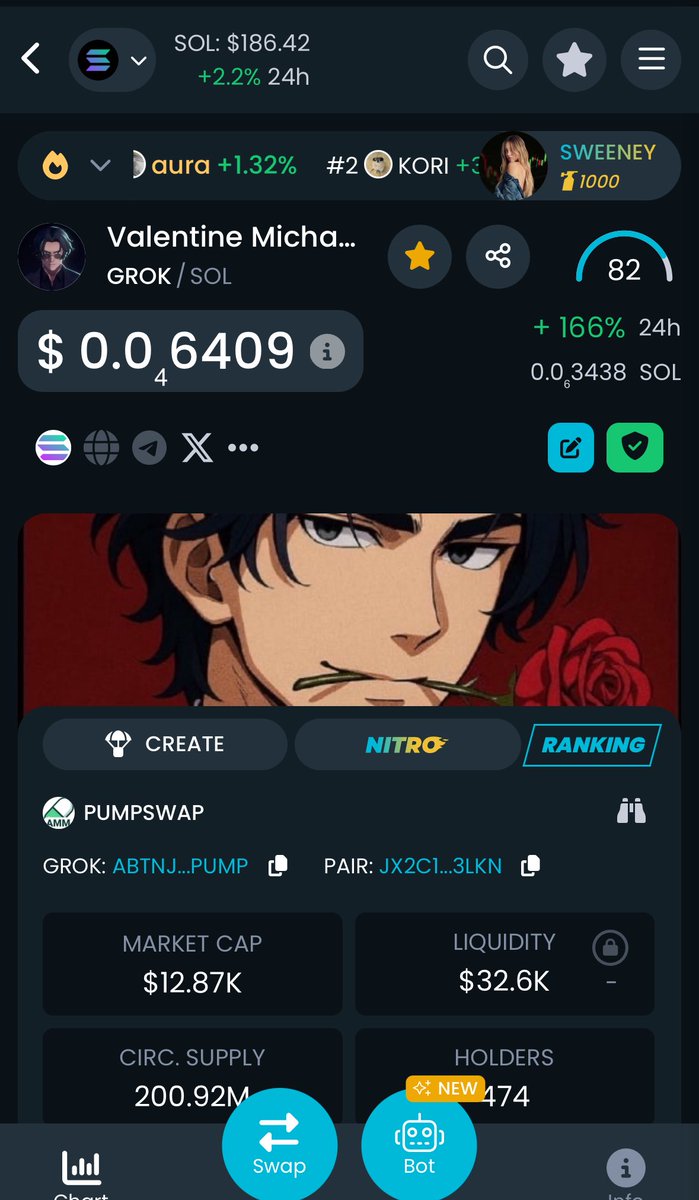Image resolution: width=699 pixels, height=1200 pixels.
Task: Open the search icon in the top bar
Action: coord(497,60)
